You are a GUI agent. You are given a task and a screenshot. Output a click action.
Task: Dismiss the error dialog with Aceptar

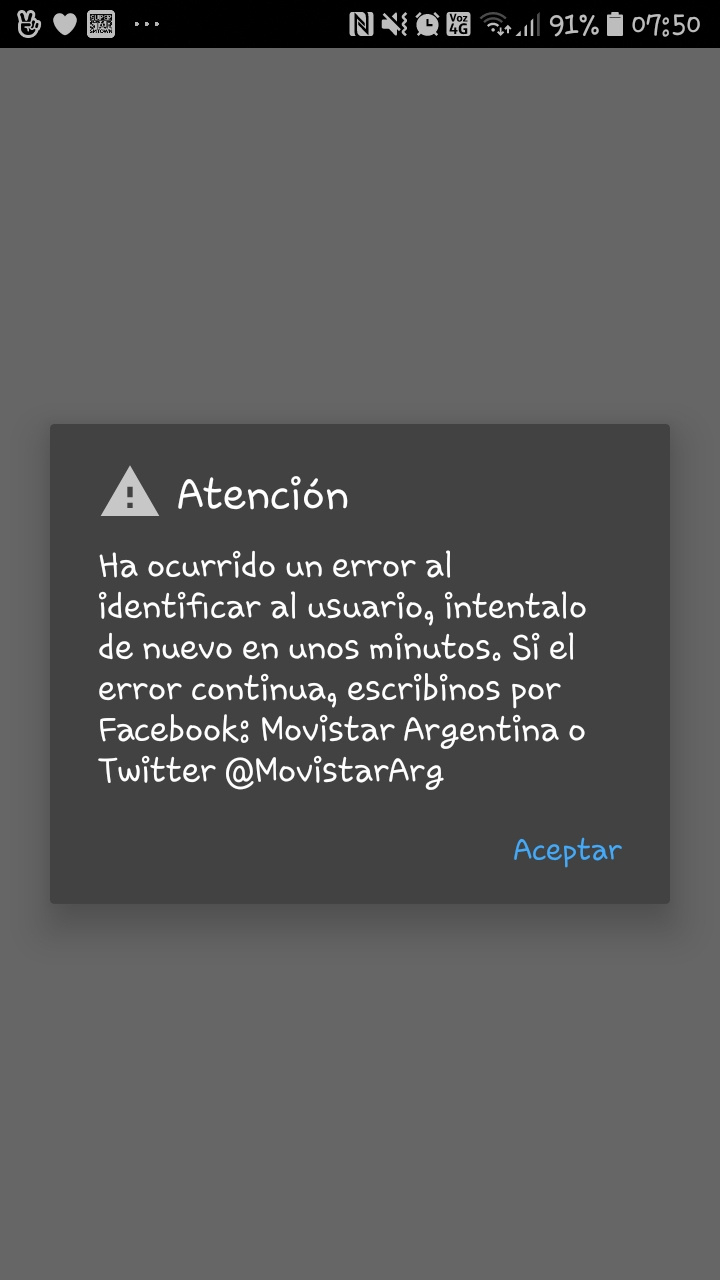pyautogui.click(x=567, y=850)
